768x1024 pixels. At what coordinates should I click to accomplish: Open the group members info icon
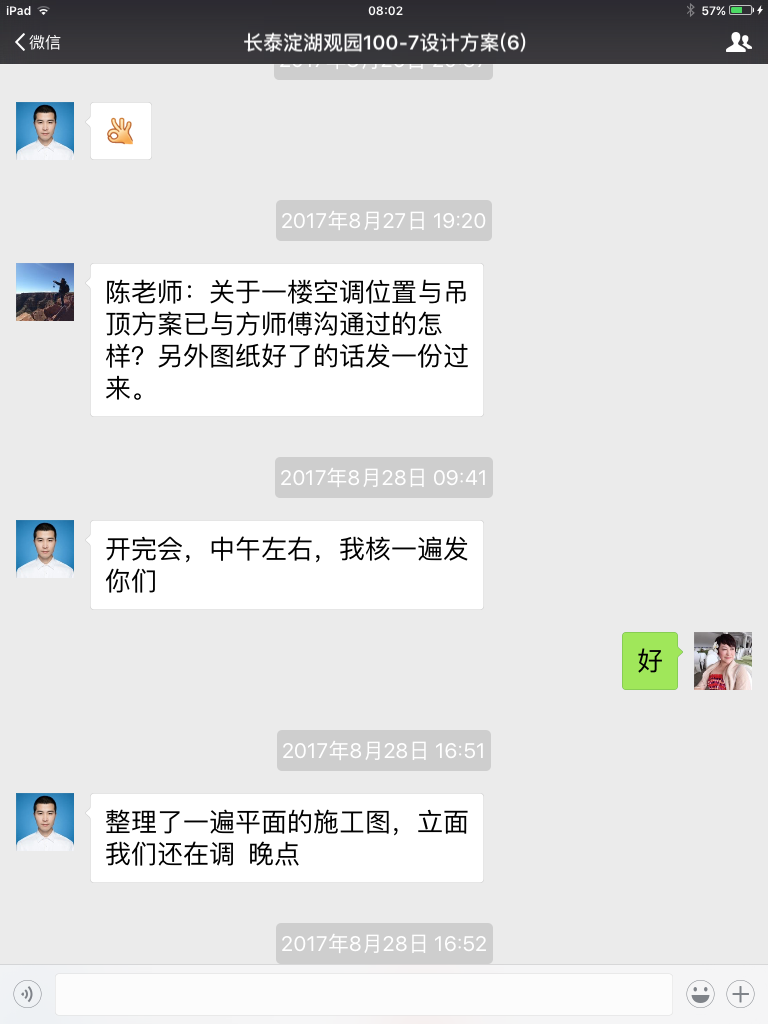(x=738, y=42)
